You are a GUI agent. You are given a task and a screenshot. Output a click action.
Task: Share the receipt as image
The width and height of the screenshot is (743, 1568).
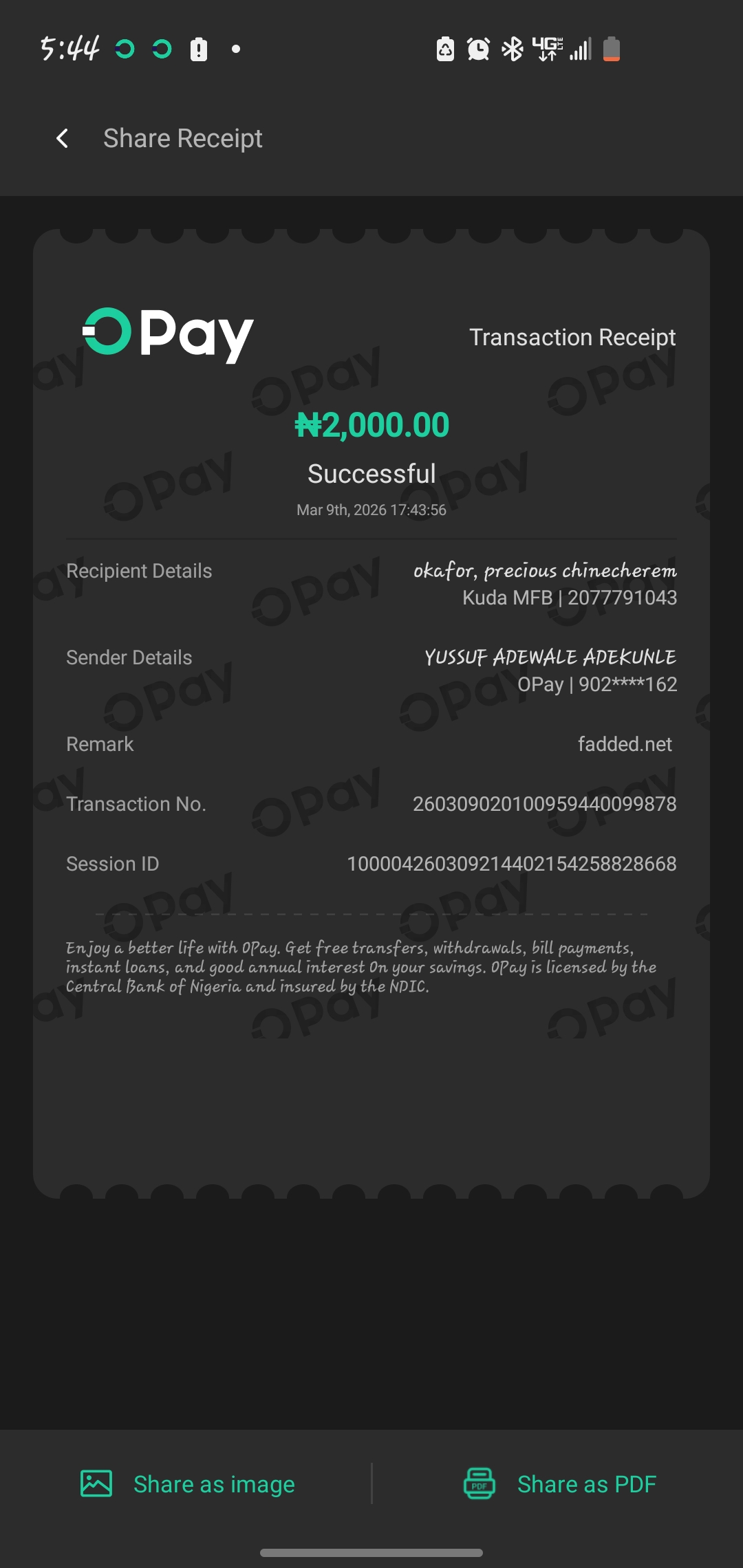(187, 1484)
